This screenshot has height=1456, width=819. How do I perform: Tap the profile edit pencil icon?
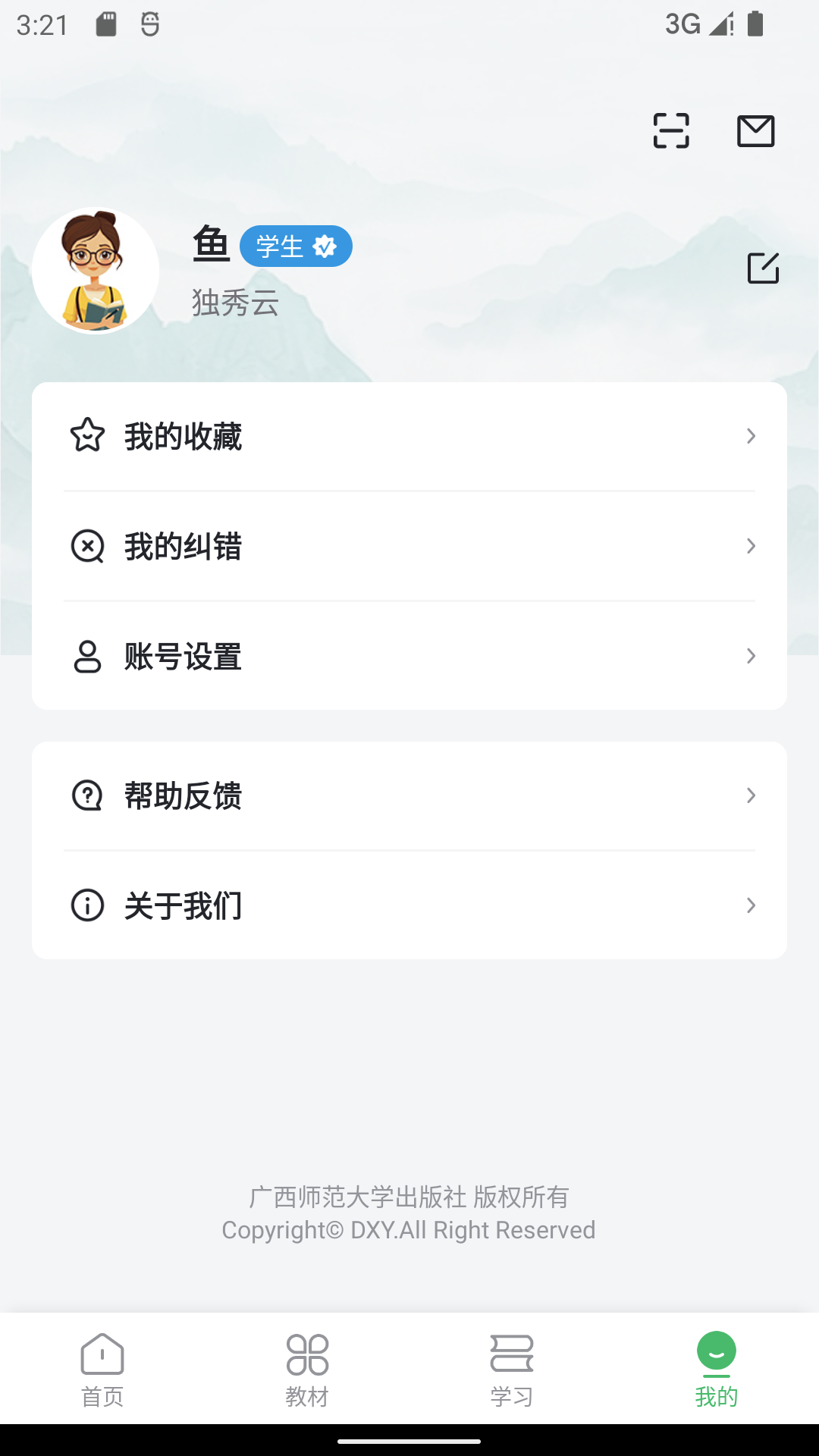point(764,268)
